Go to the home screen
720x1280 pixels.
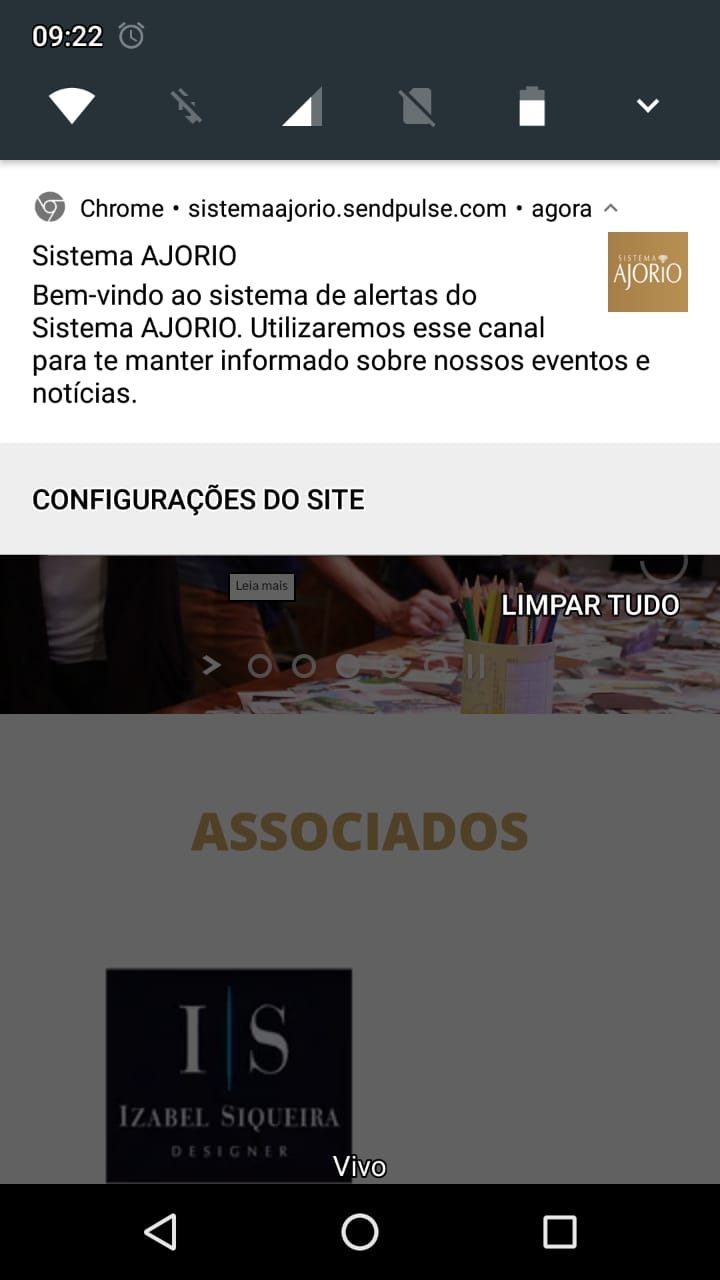tap(360, 1232)
